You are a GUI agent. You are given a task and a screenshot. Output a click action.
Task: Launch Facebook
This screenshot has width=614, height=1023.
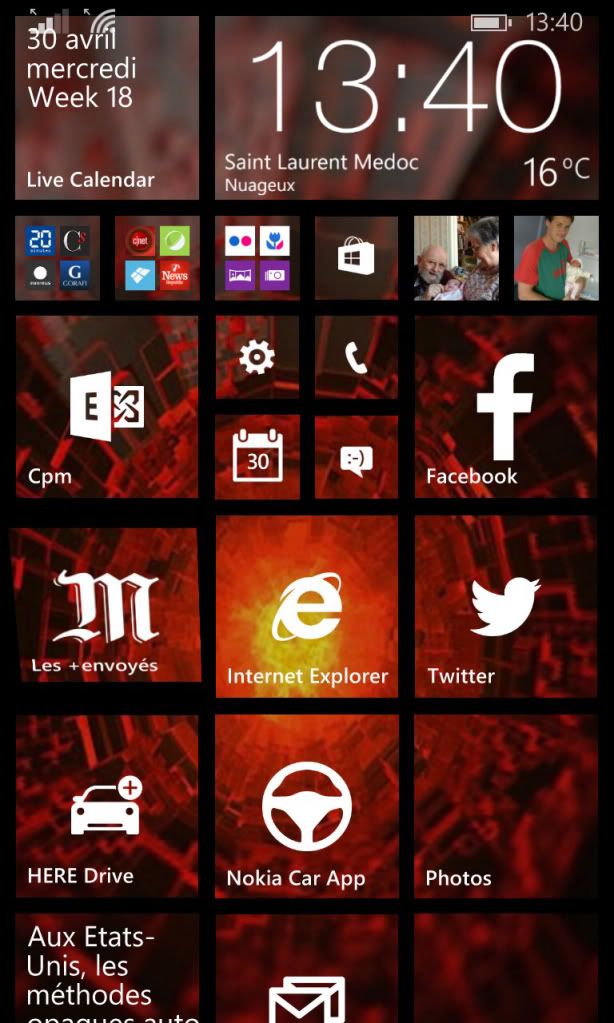point(506,407)
